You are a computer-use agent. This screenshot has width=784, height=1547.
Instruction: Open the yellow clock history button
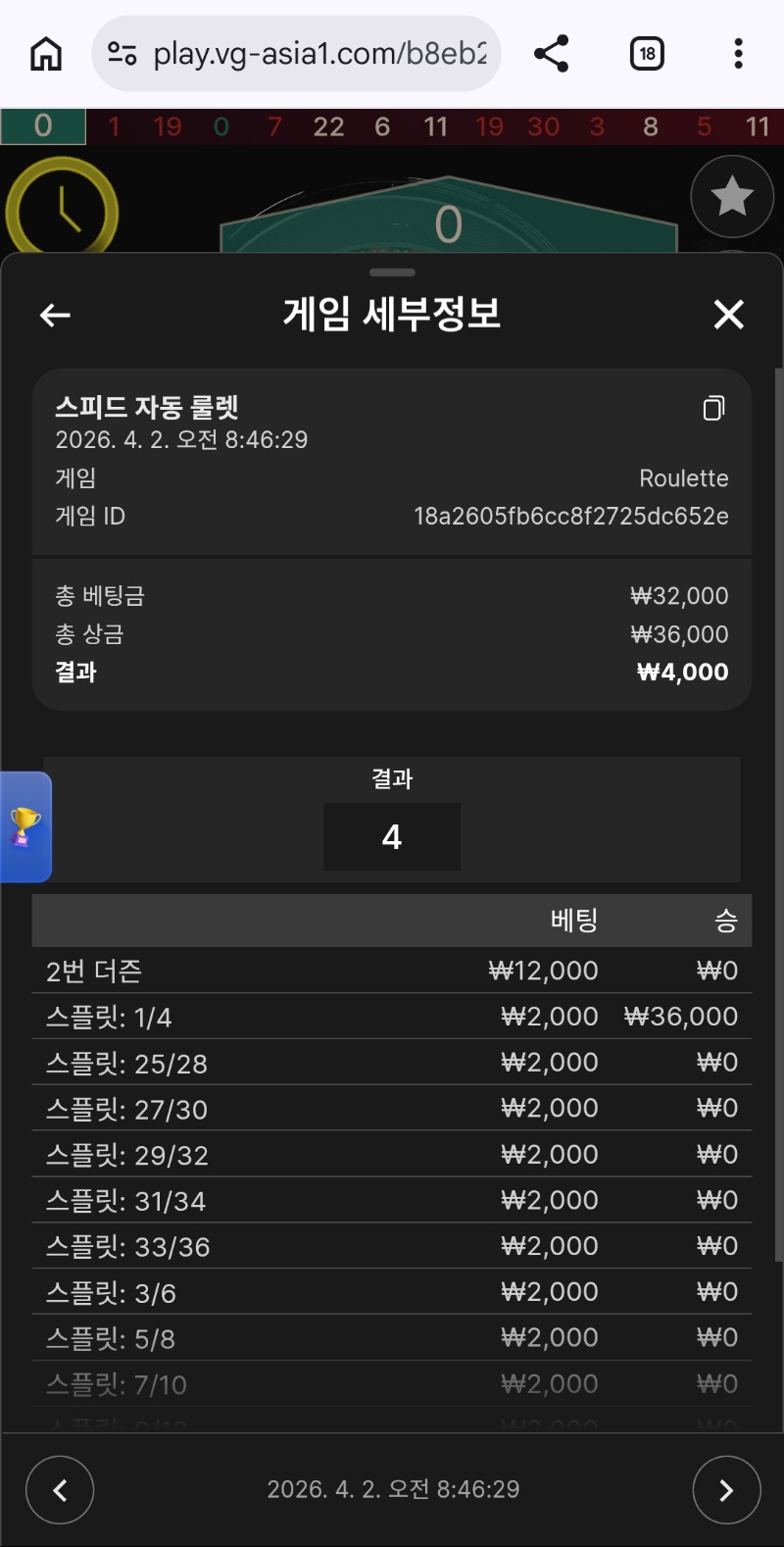tap(63, 208)
